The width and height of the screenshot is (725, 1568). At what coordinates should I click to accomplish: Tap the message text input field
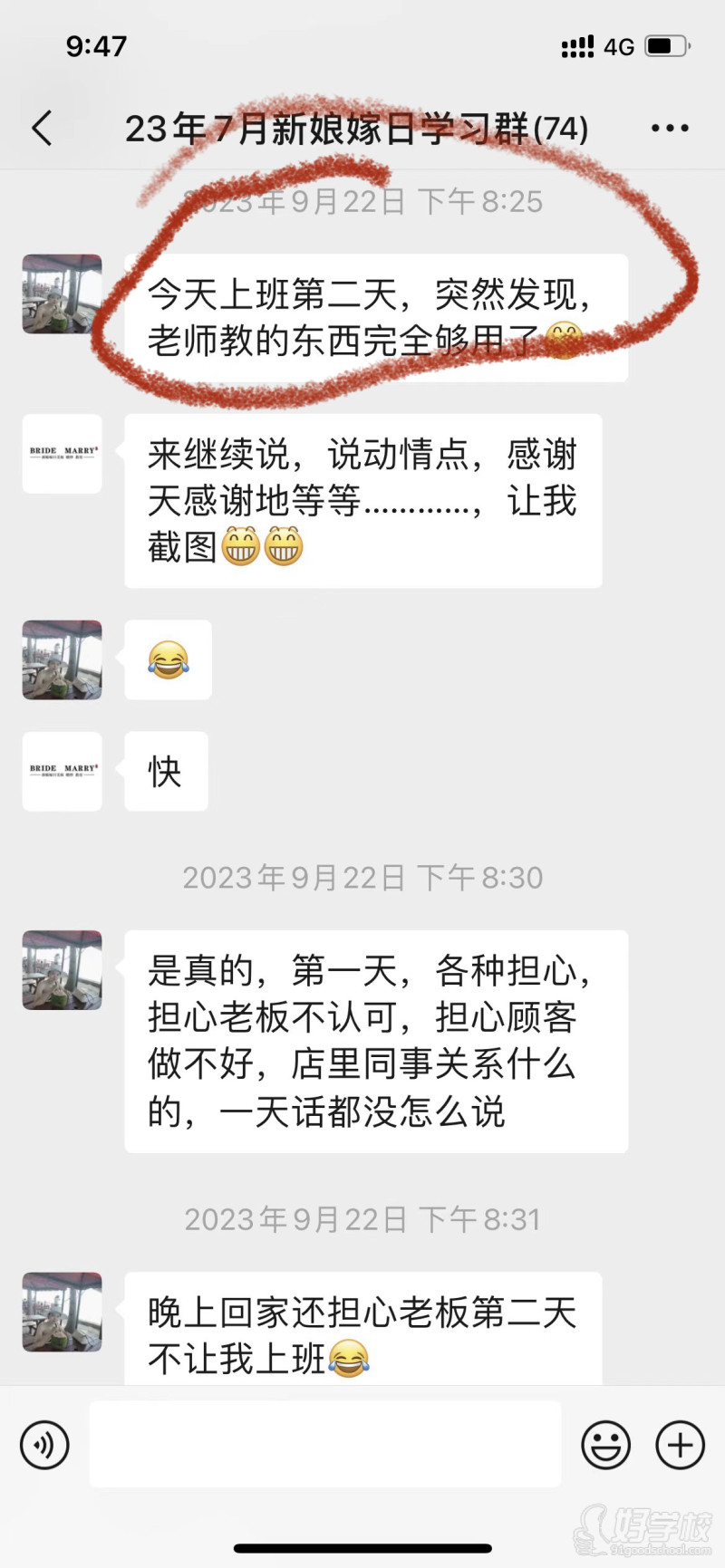[x=326, y=1445]
